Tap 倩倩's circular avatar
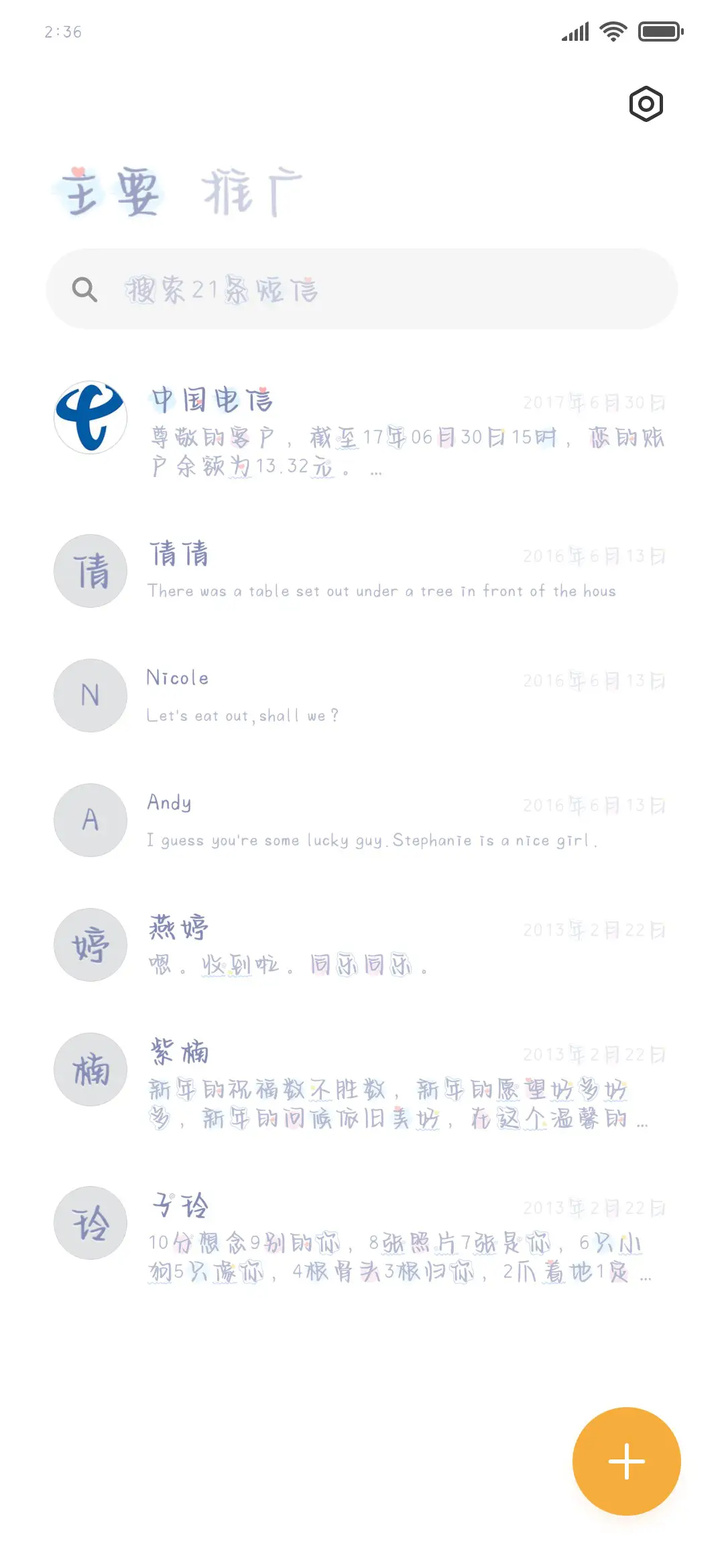This screenshot has height=1568, width=724. pos(90,570)
